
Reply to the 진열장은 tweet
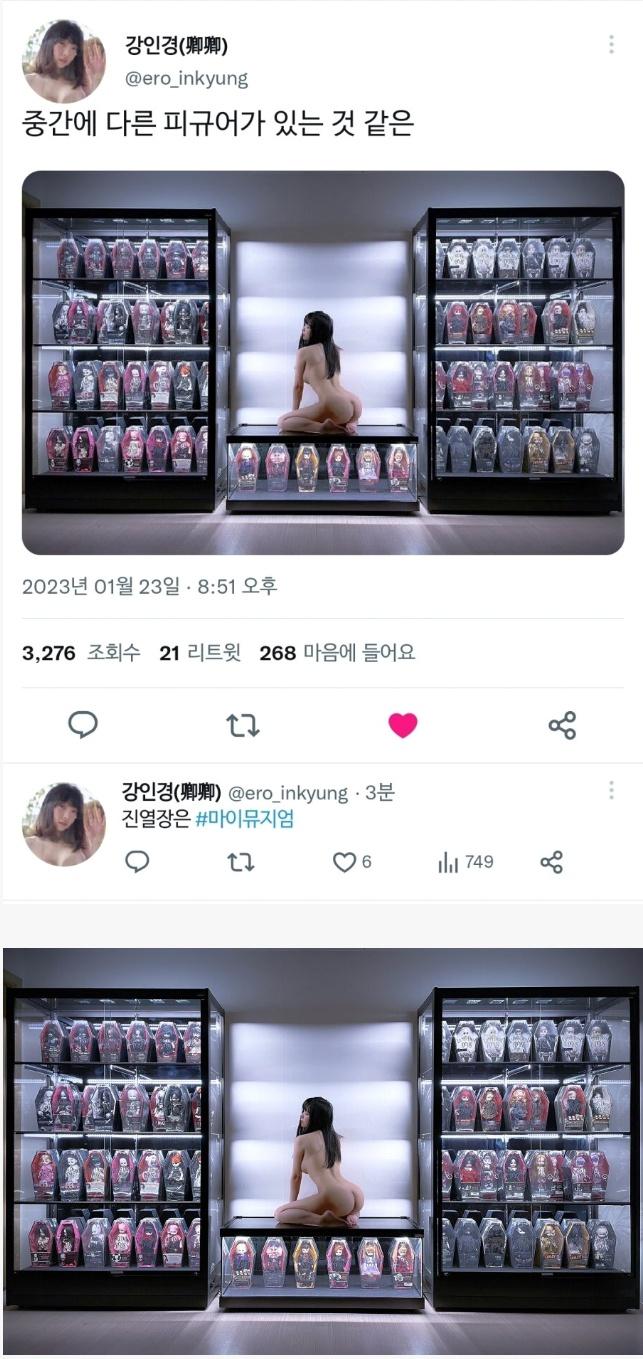pyautogui.click(x=137, y=862)
